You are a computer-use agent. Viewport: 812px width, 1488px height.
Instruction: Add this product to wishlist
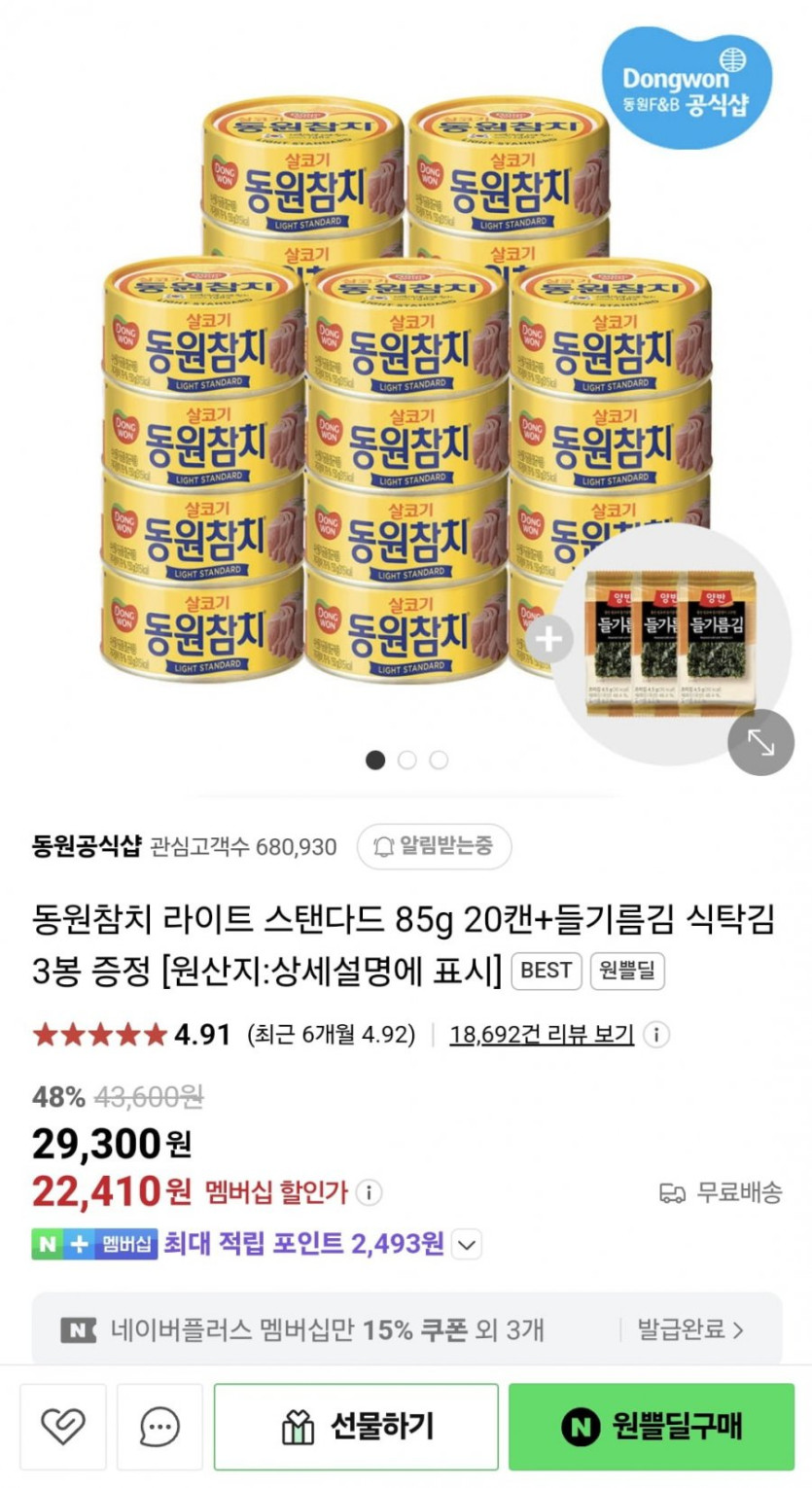tap(63, 1427)
